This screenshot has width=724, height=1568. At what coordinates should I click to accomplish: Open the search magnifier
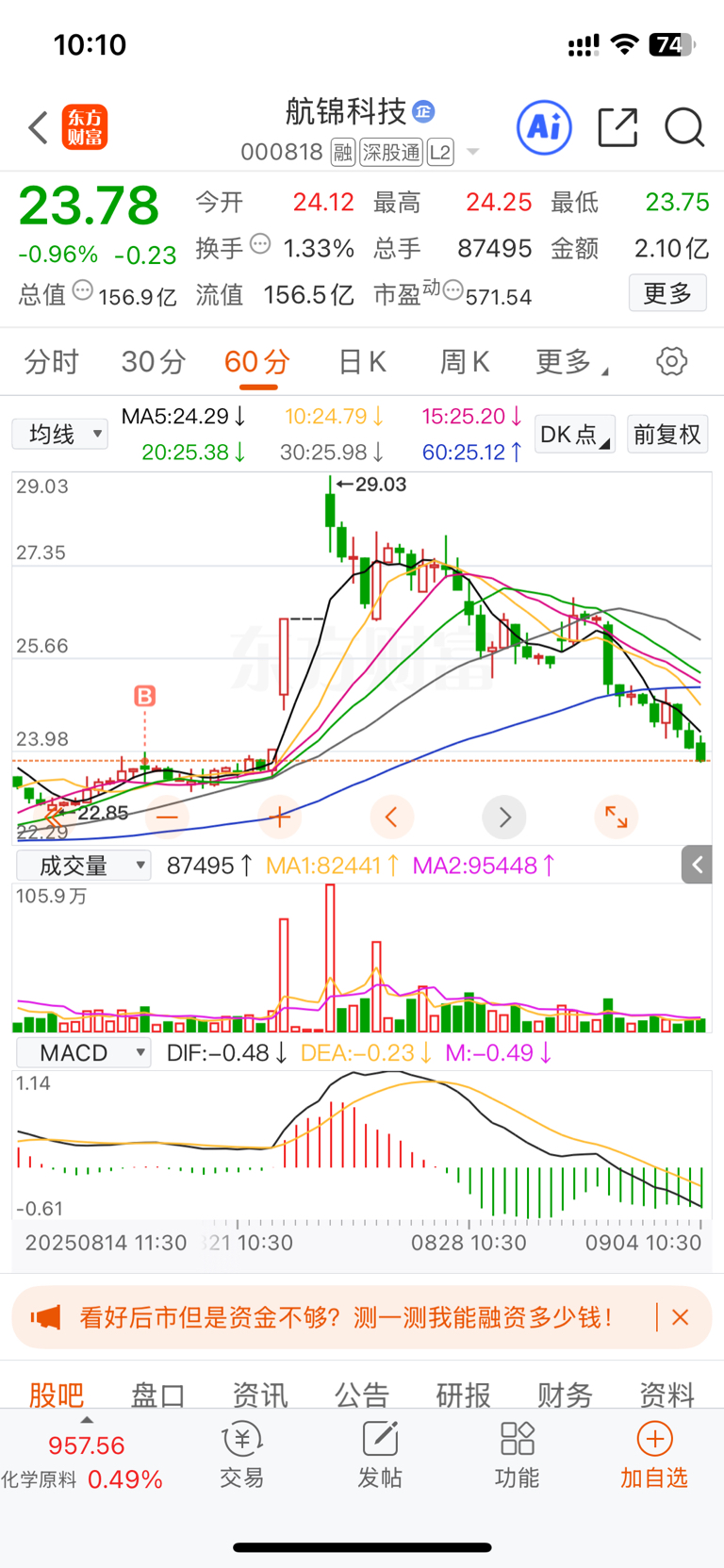[684, 127]
